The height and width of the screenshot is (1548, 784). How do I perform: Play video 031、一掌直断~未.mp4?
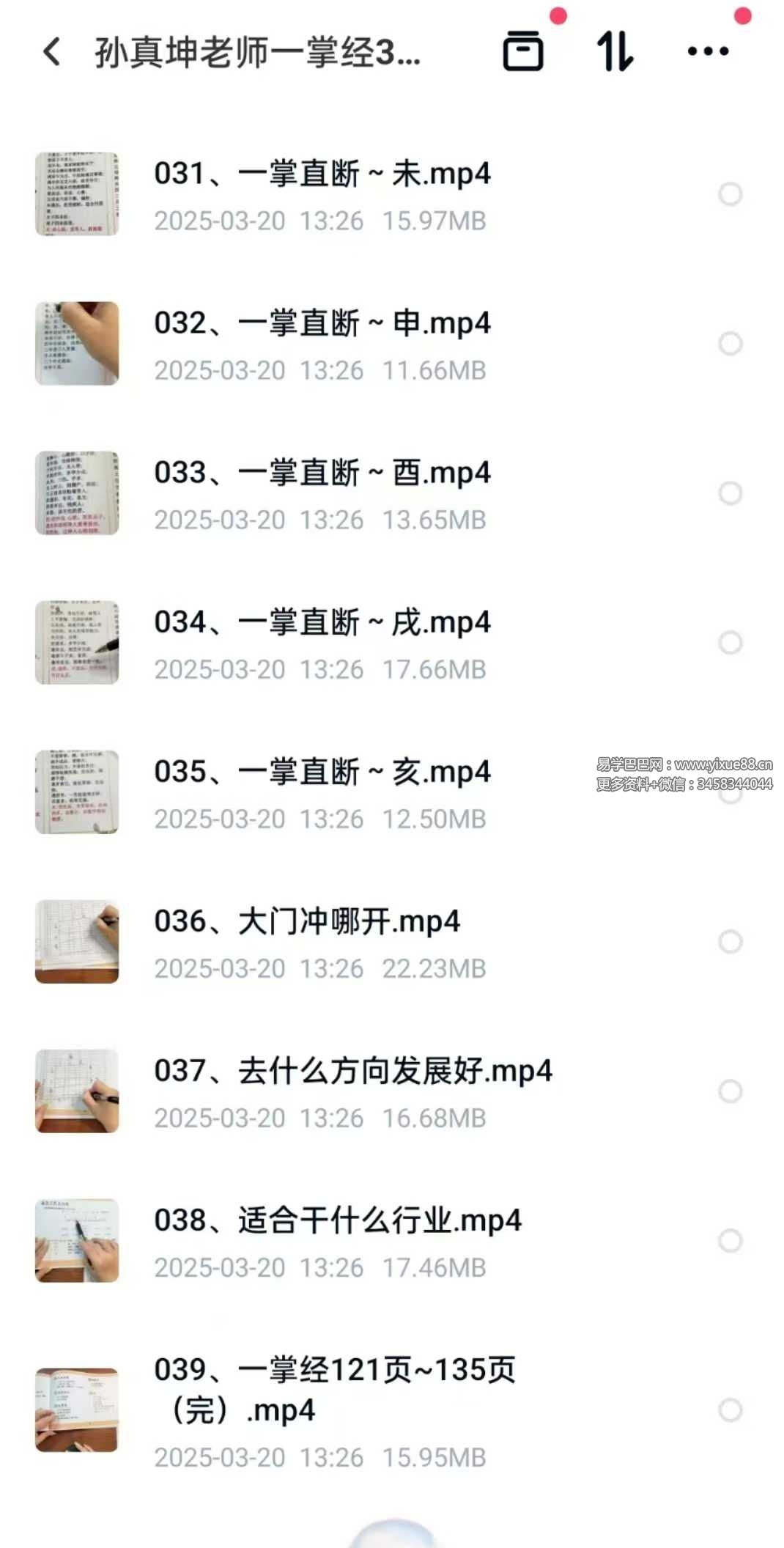click(322, 174)
